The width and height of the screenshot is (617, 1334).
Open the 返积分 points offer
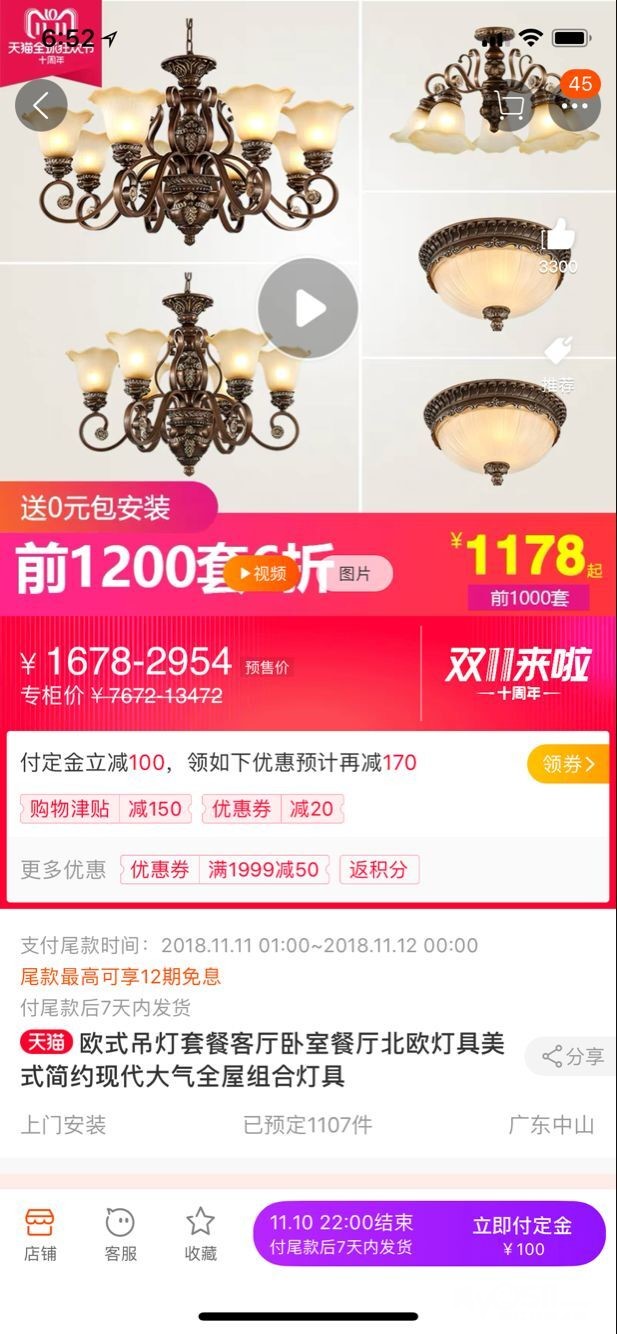(x=379, y=870)
